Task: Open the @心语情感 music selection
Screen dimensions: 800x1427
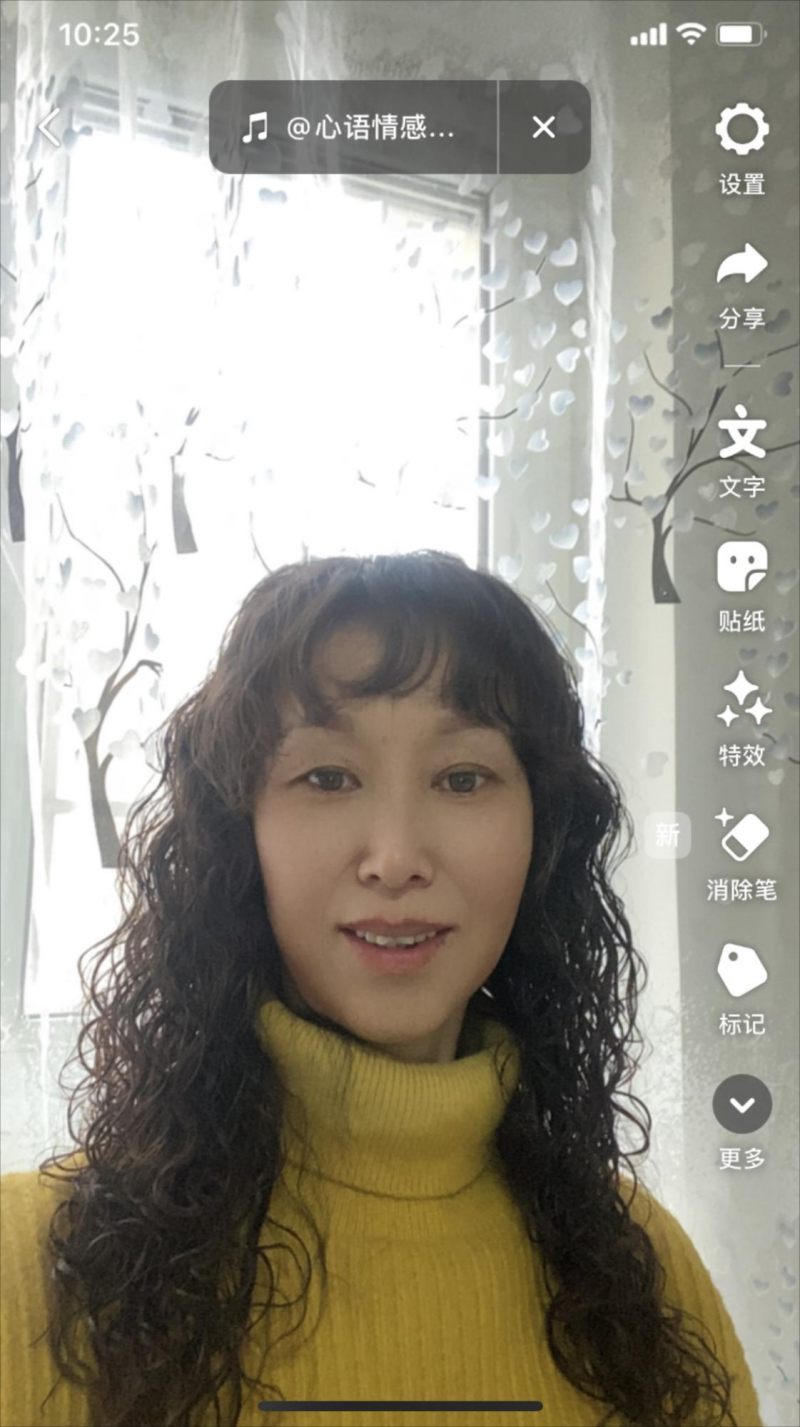Action: pos(352,128)
